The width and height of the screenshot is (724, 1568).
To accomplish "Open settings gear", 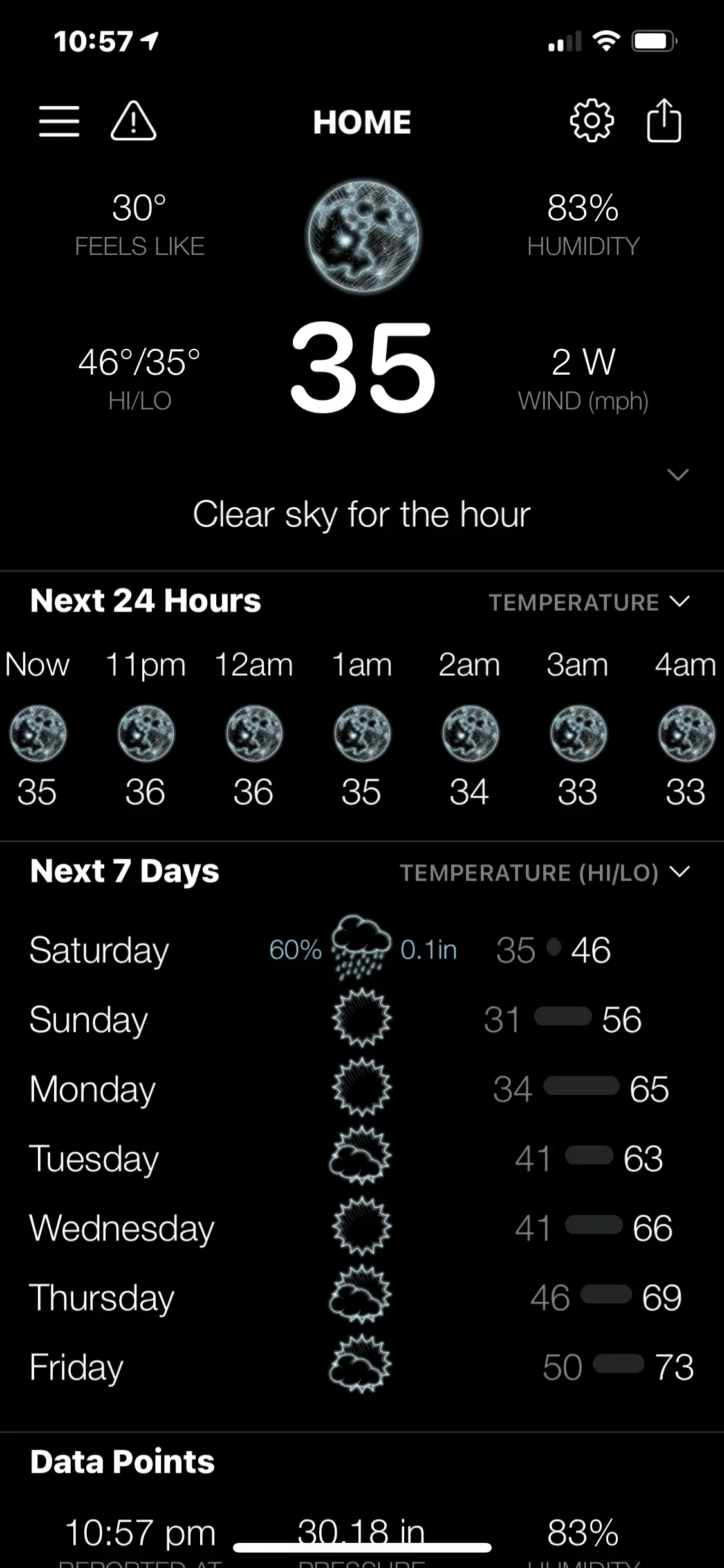I will tap(591, 121).
